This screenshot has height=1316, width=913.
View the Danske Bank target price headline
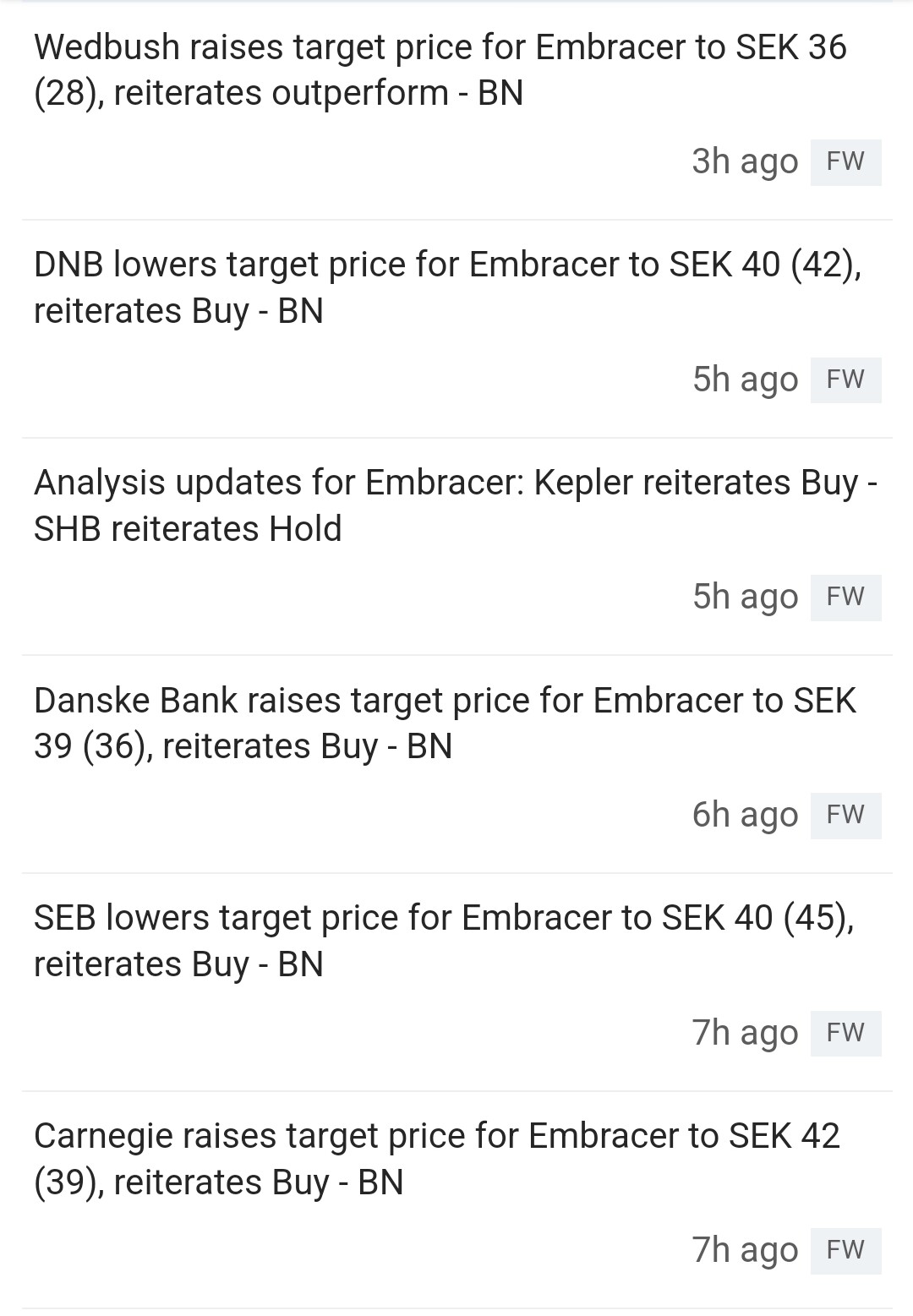(446, 724)
